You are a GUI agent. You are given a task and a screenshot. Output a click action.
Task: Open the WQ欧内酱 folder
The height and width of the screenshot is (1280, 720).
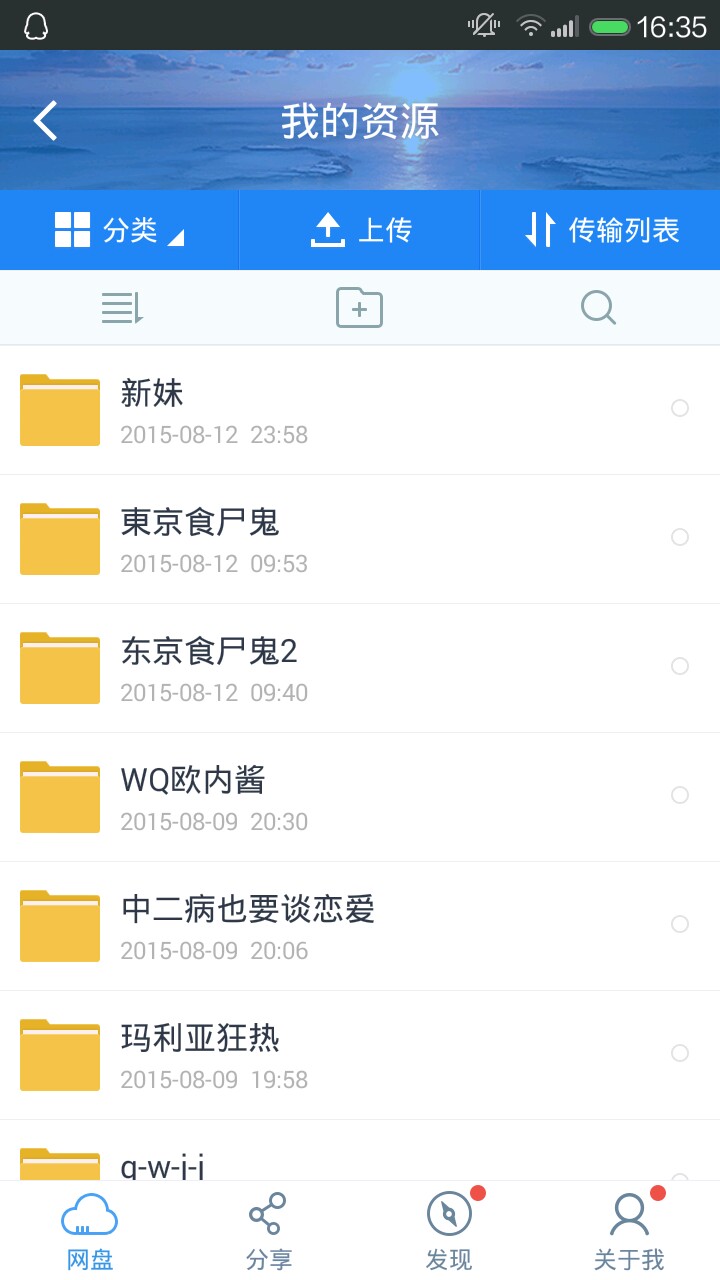(x=300, y=797)
